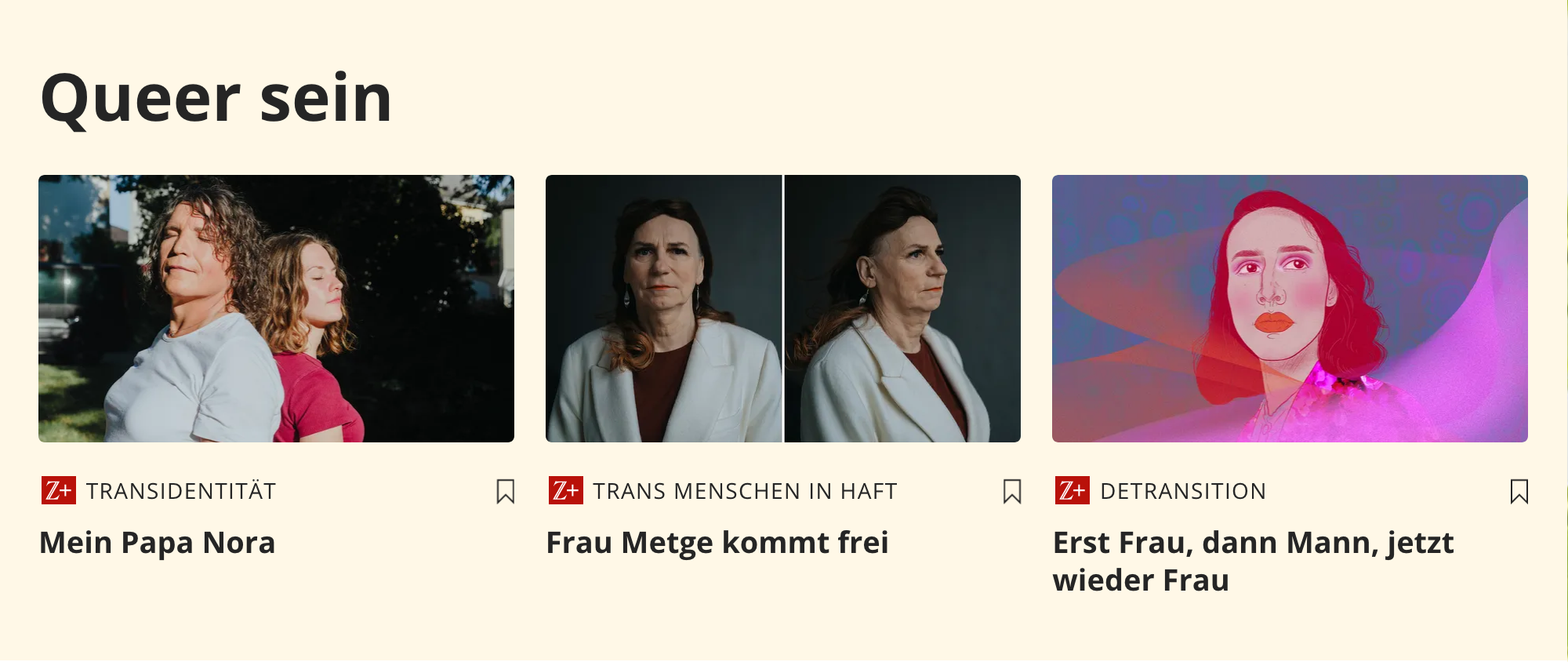Screen dimensions: 1568x662
Task: Save Frau Metge kommt frei to bookmarks
Action: point(1012,492)
